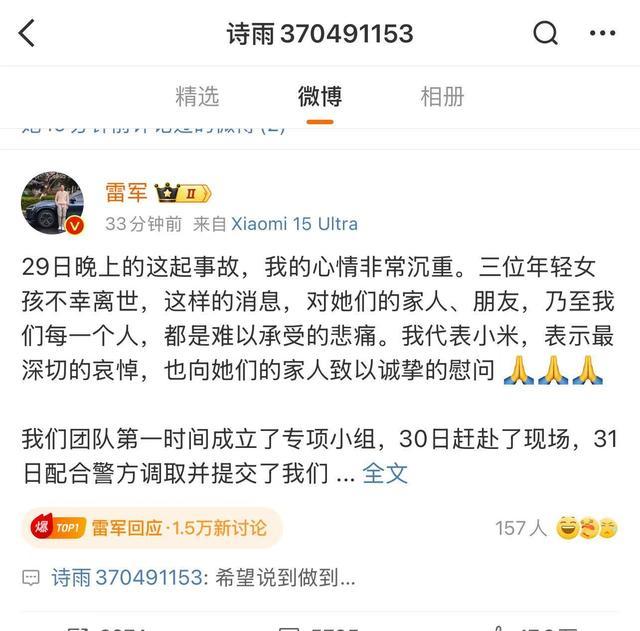Expand the post with 全文
Screen dimensions: 640x631
click(385, 472)
